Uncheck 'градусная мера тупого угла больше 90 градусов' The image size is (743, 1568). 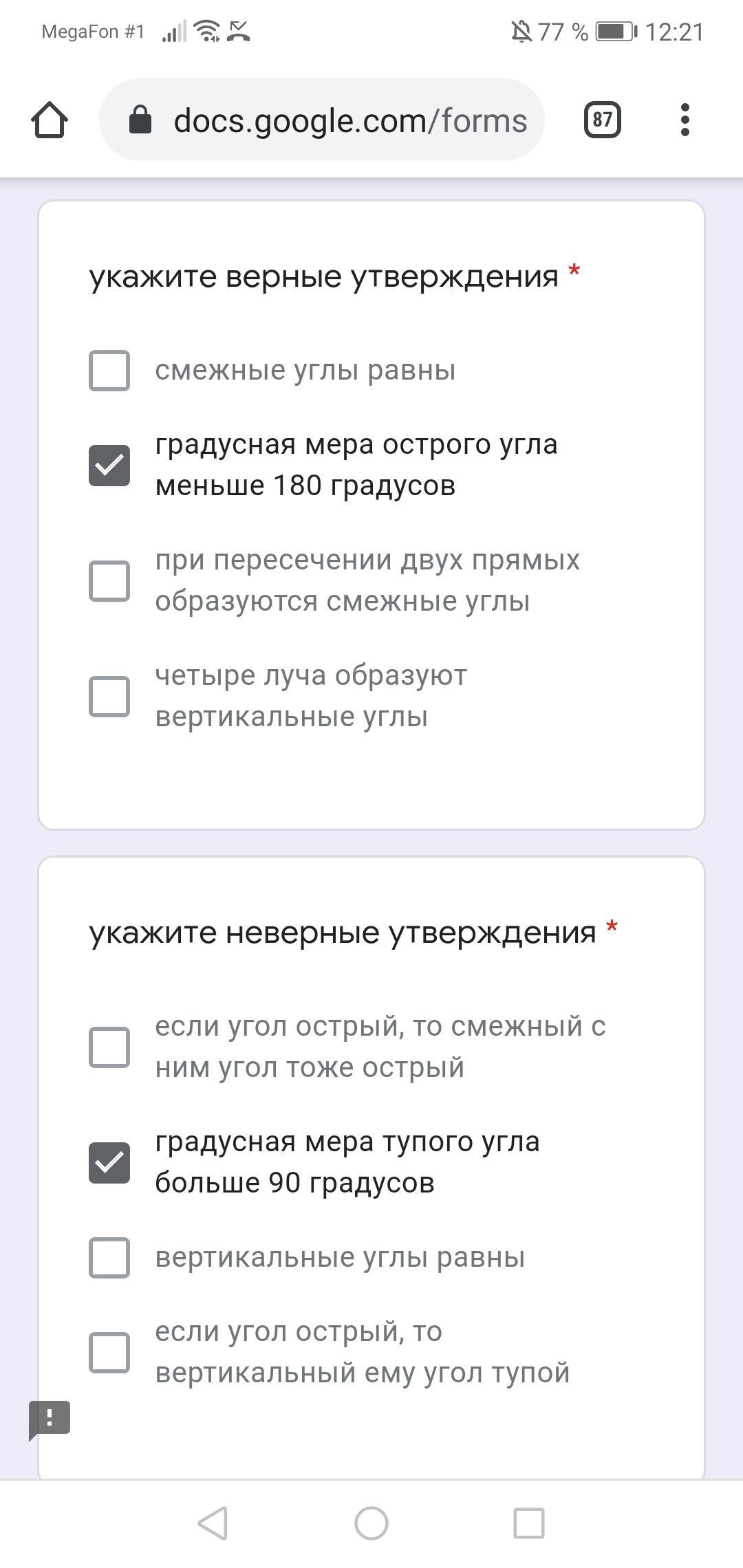(109, 1163)
